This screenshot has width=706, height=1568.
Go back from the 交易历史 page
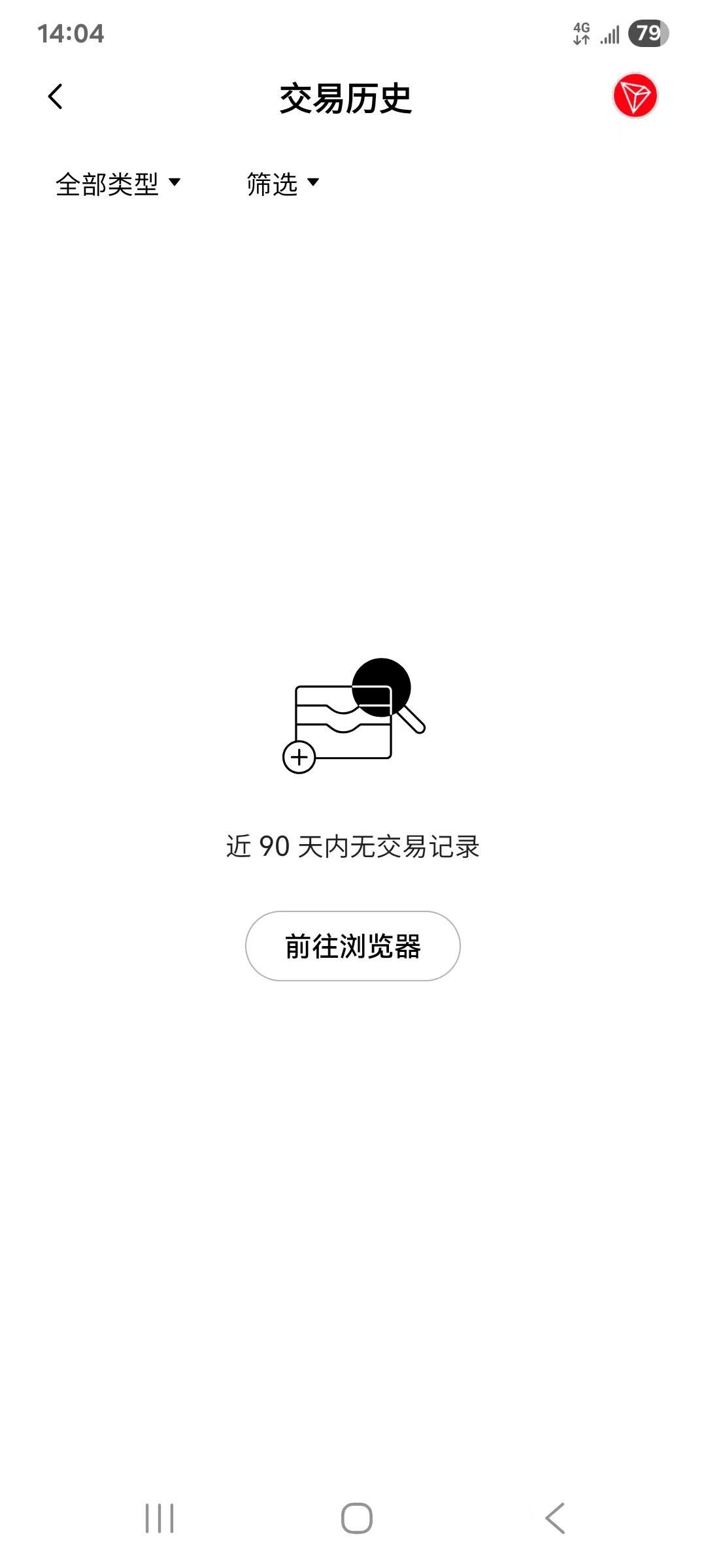56,97
